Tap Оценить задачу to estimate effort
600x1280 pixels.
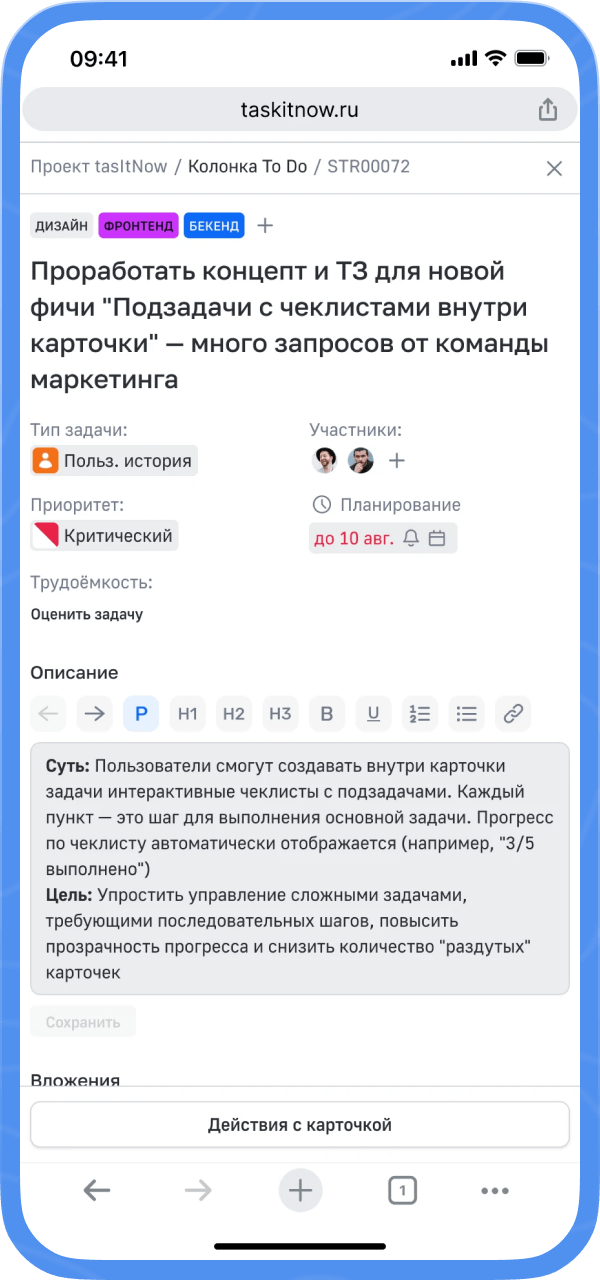[87, 615]
